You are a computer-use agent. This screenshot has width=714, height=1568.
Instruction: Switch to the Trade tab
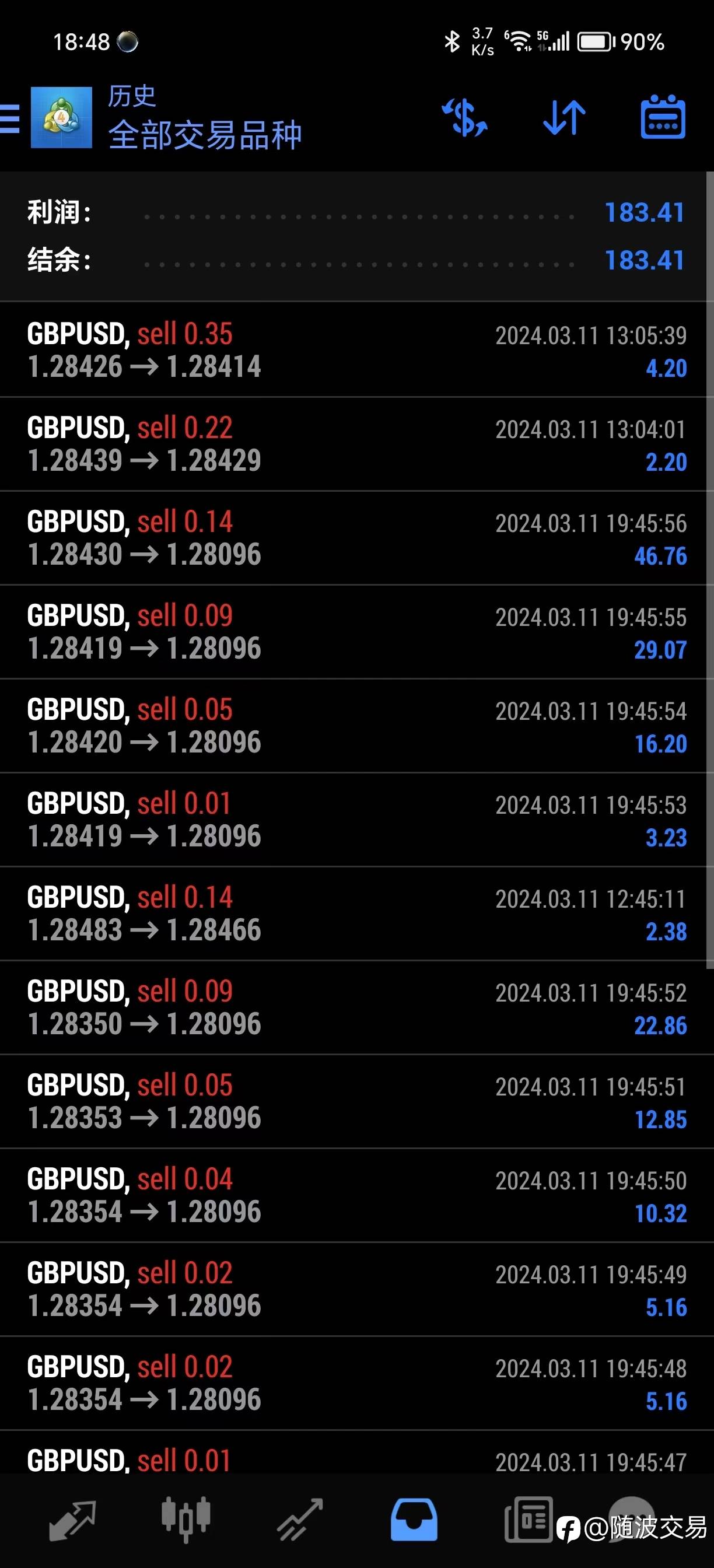[299, 1520]
